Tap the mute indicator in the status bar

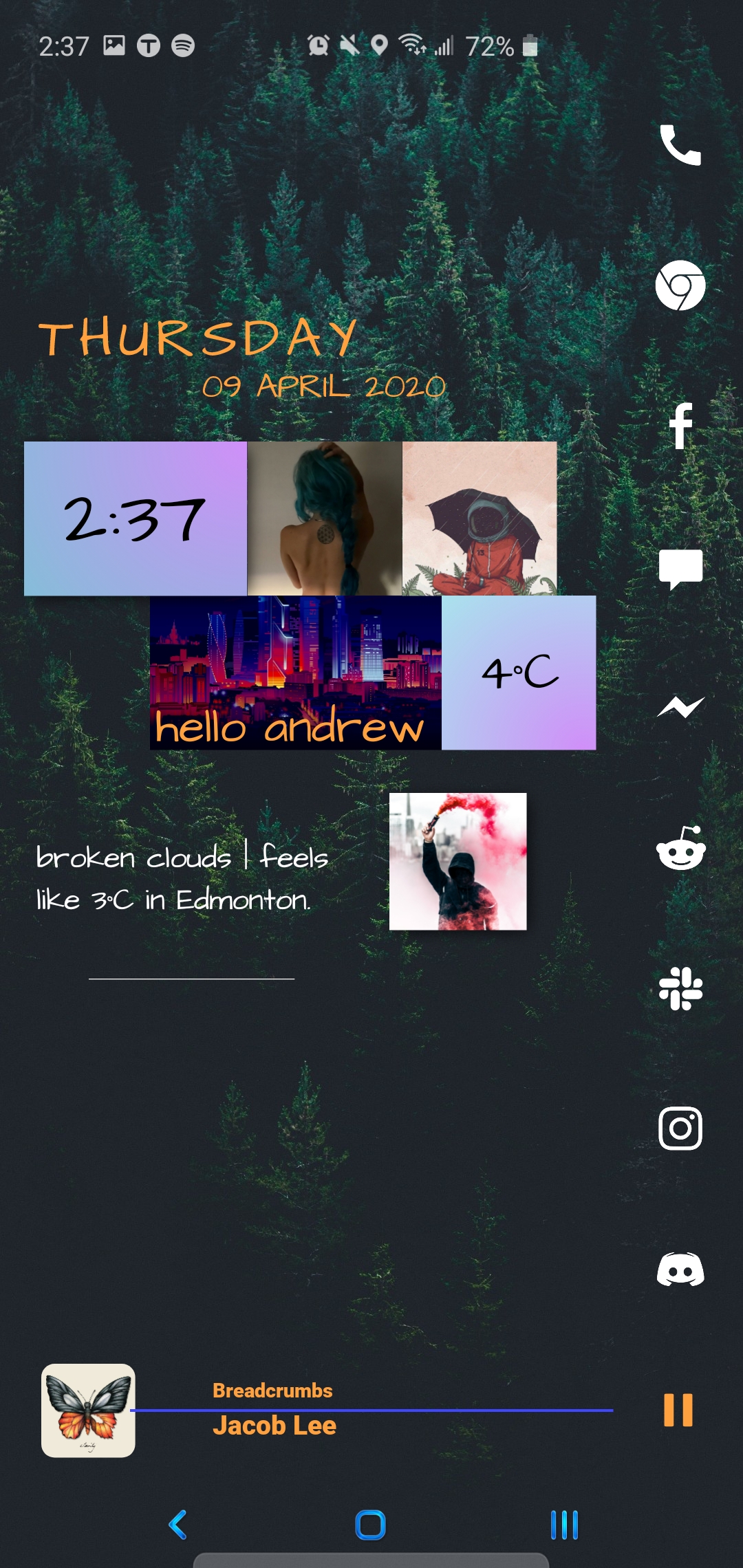pyautogui.click(x=348, y=45)
